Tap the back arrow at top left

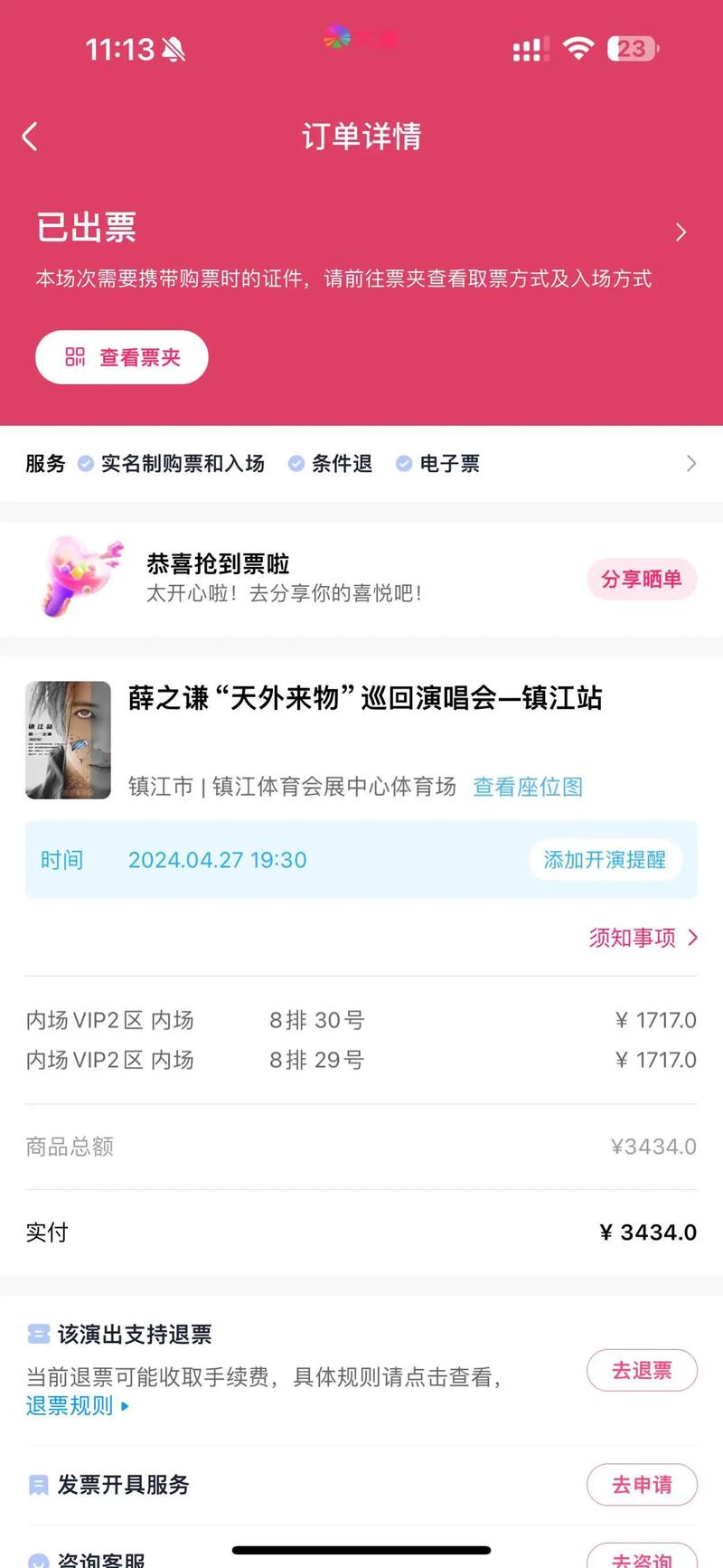coord(29,136)
